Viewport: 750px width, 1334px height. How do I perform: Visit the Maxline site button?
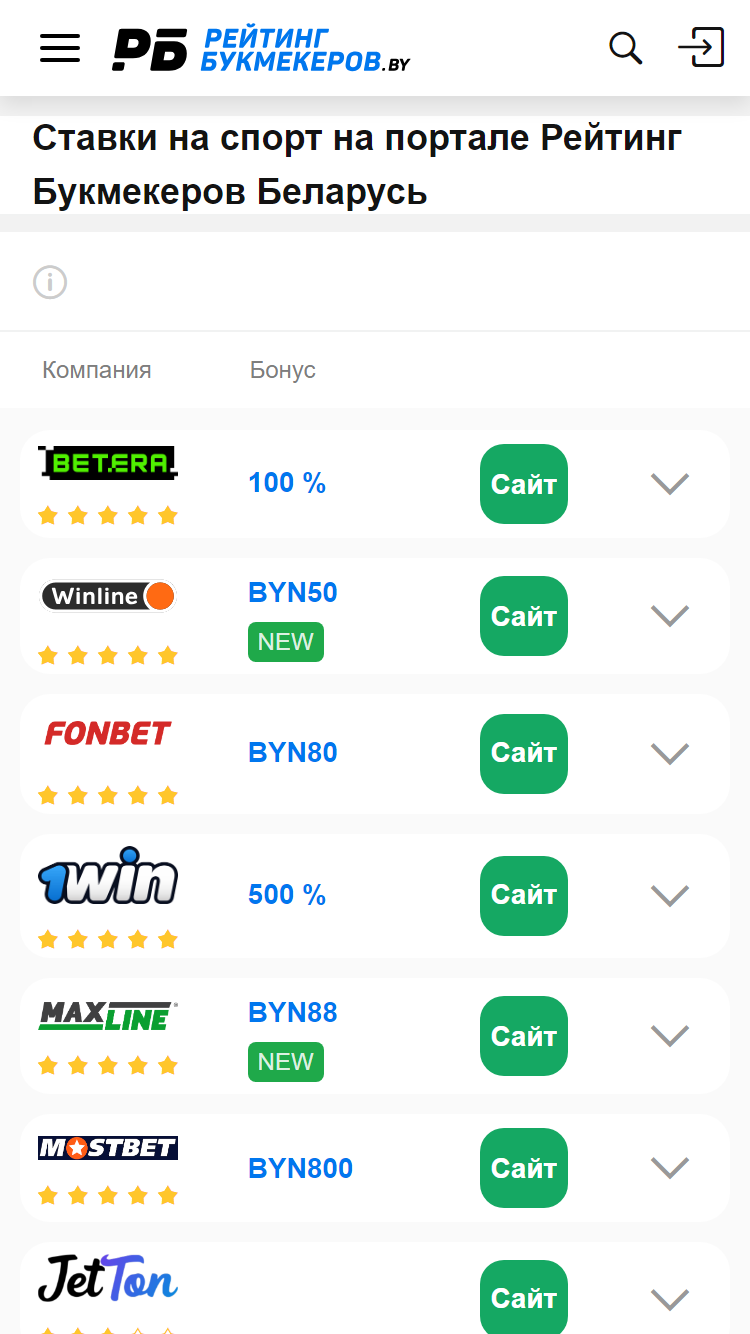(x=524, y=1036)
